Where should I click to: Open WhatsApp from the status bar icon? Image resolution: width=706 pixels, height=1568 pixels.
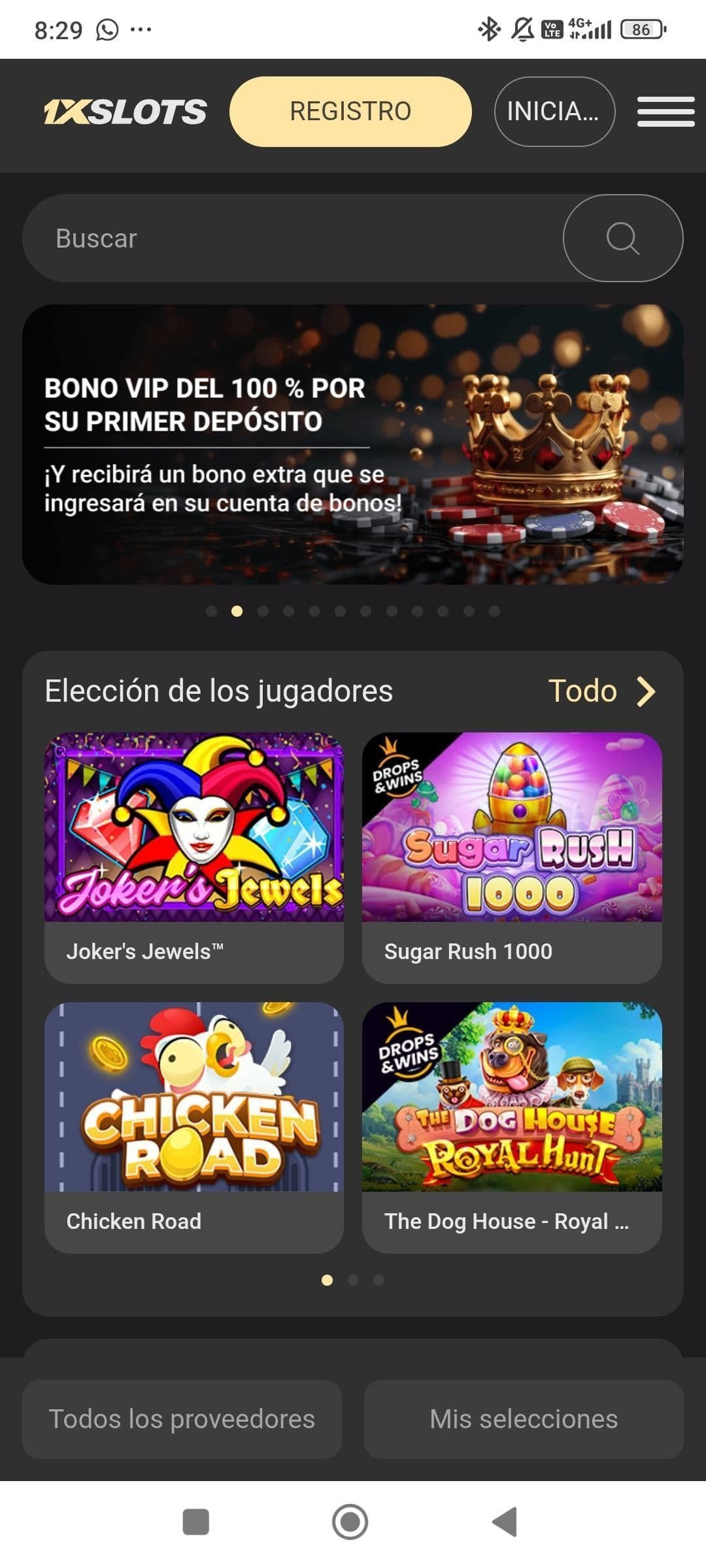[x=107, y=28]
